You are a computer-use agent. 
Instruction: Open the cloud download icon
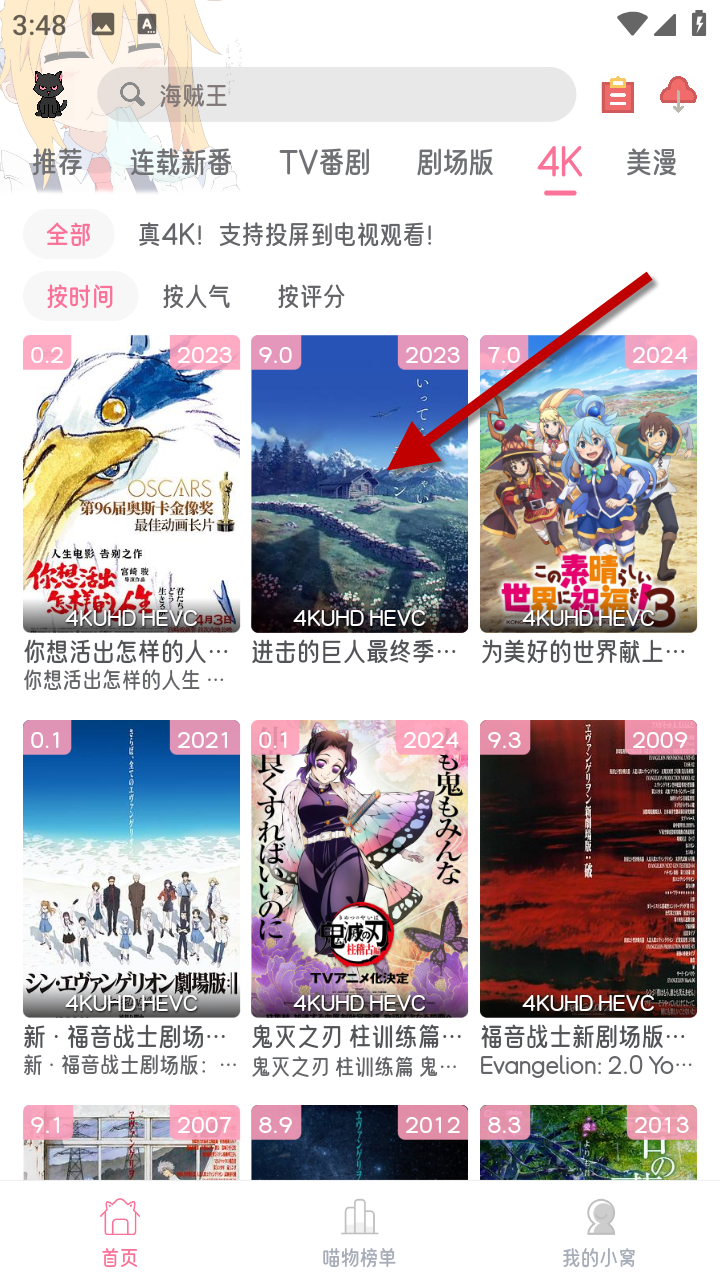point(678,95)
